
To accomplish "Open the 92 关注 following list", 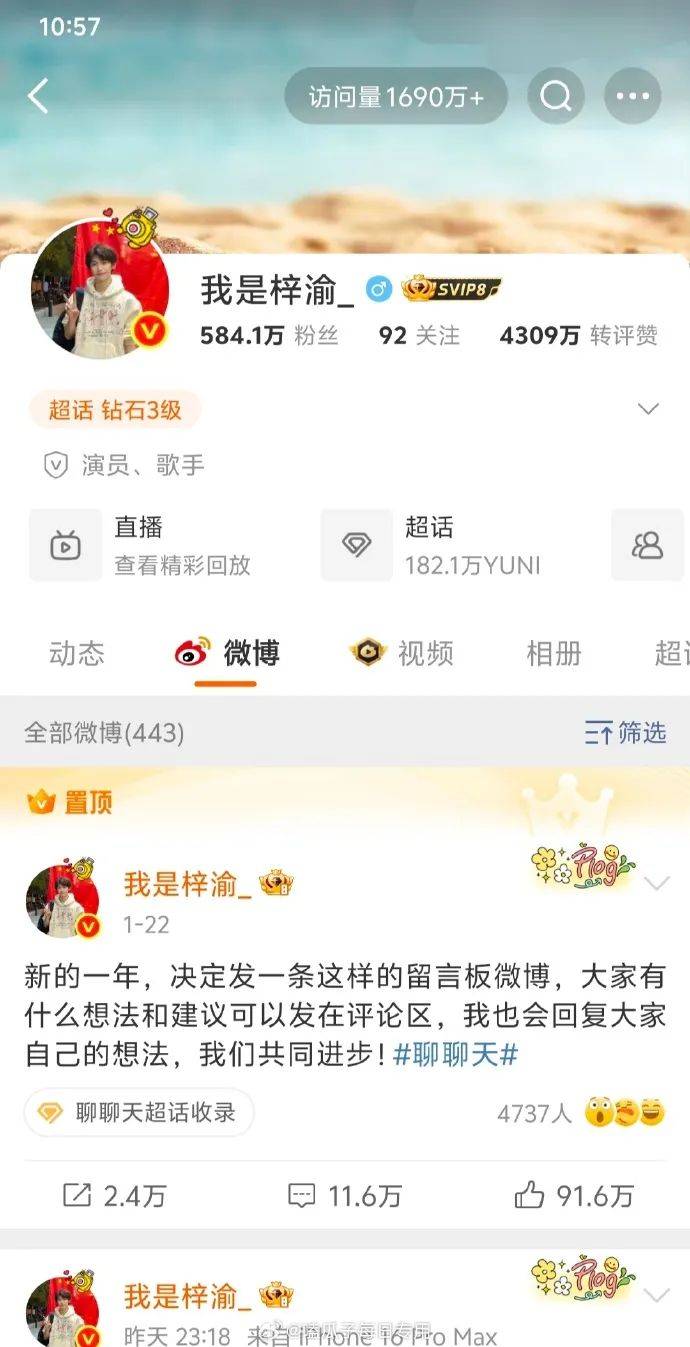I will pos(419,336).
